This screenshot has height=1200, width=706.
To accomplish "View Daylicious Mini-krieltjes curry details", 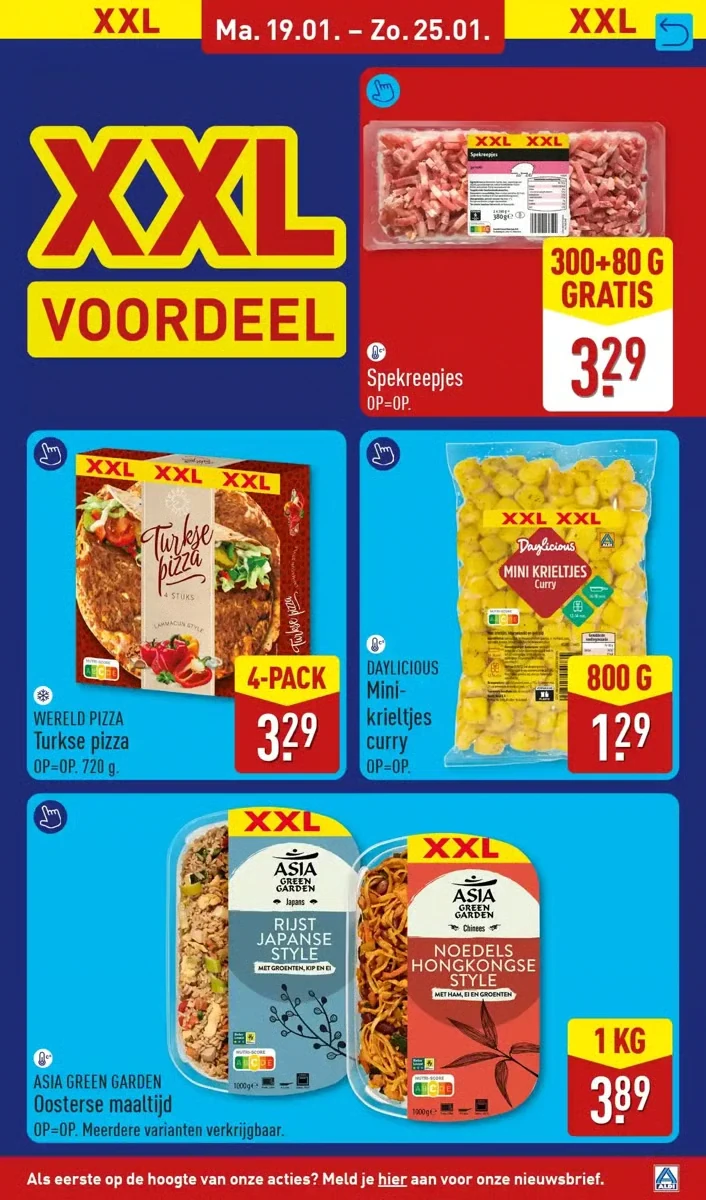I will [518, 604].
